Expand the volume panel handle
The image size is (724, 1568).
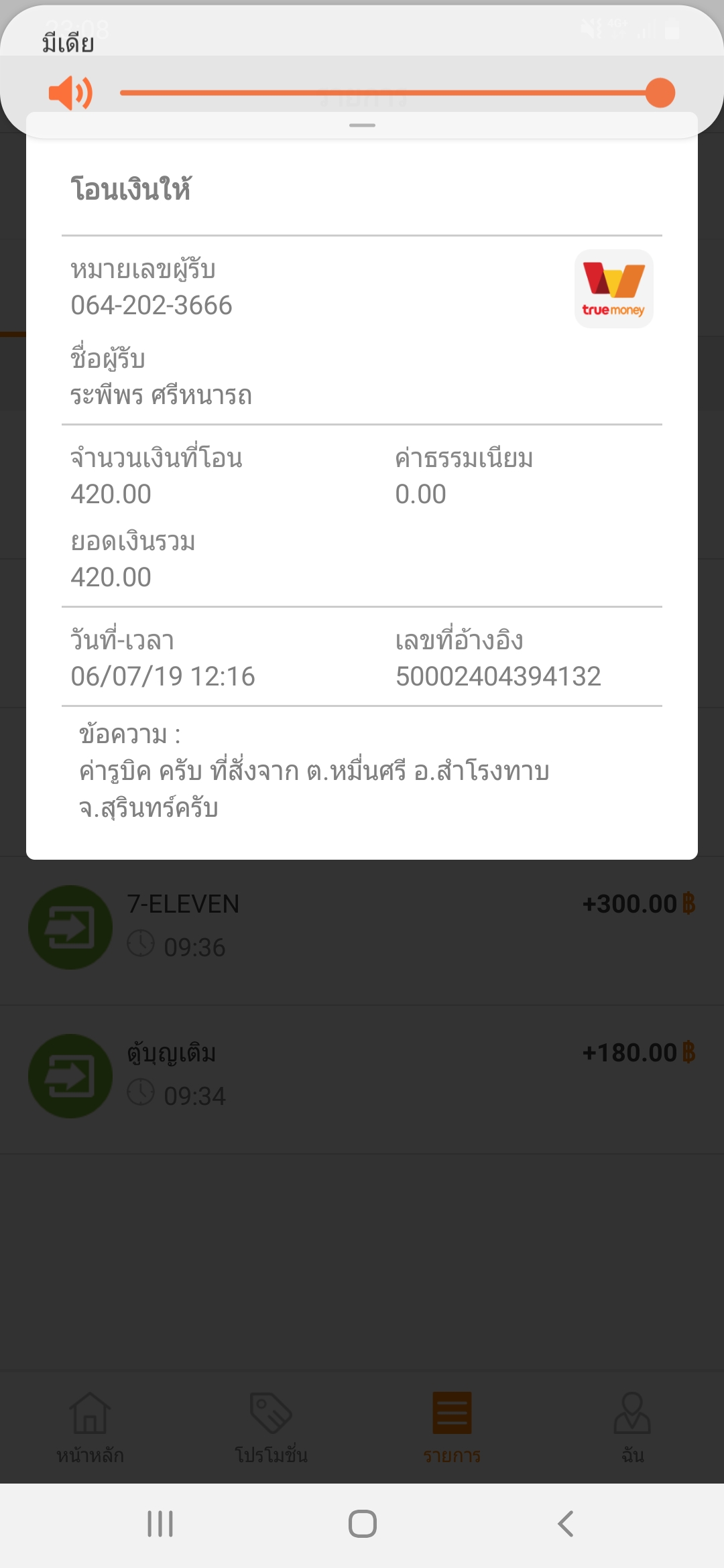pyautogui.click(x=362, y=125)
